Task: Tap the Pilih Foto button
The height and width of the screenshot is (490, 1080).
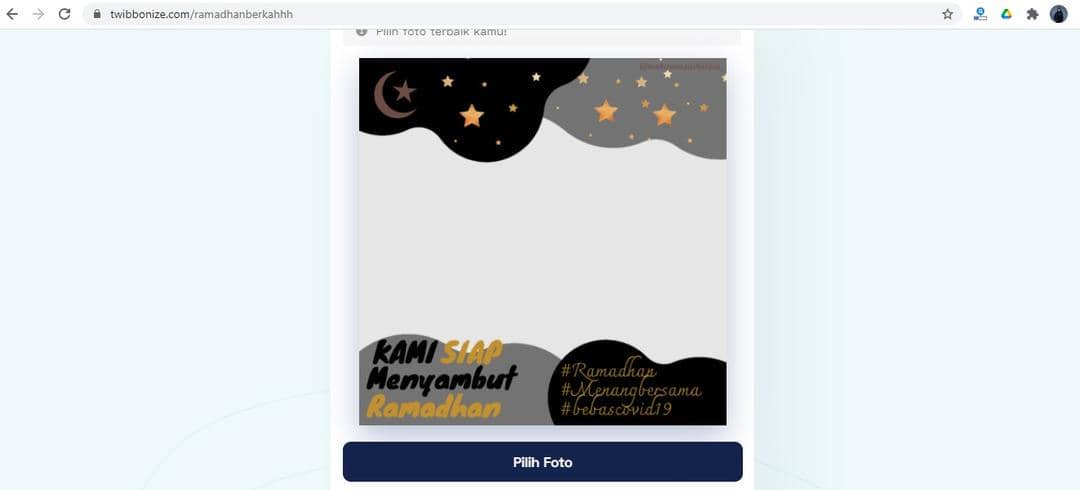Action: [x=542, y=462]
